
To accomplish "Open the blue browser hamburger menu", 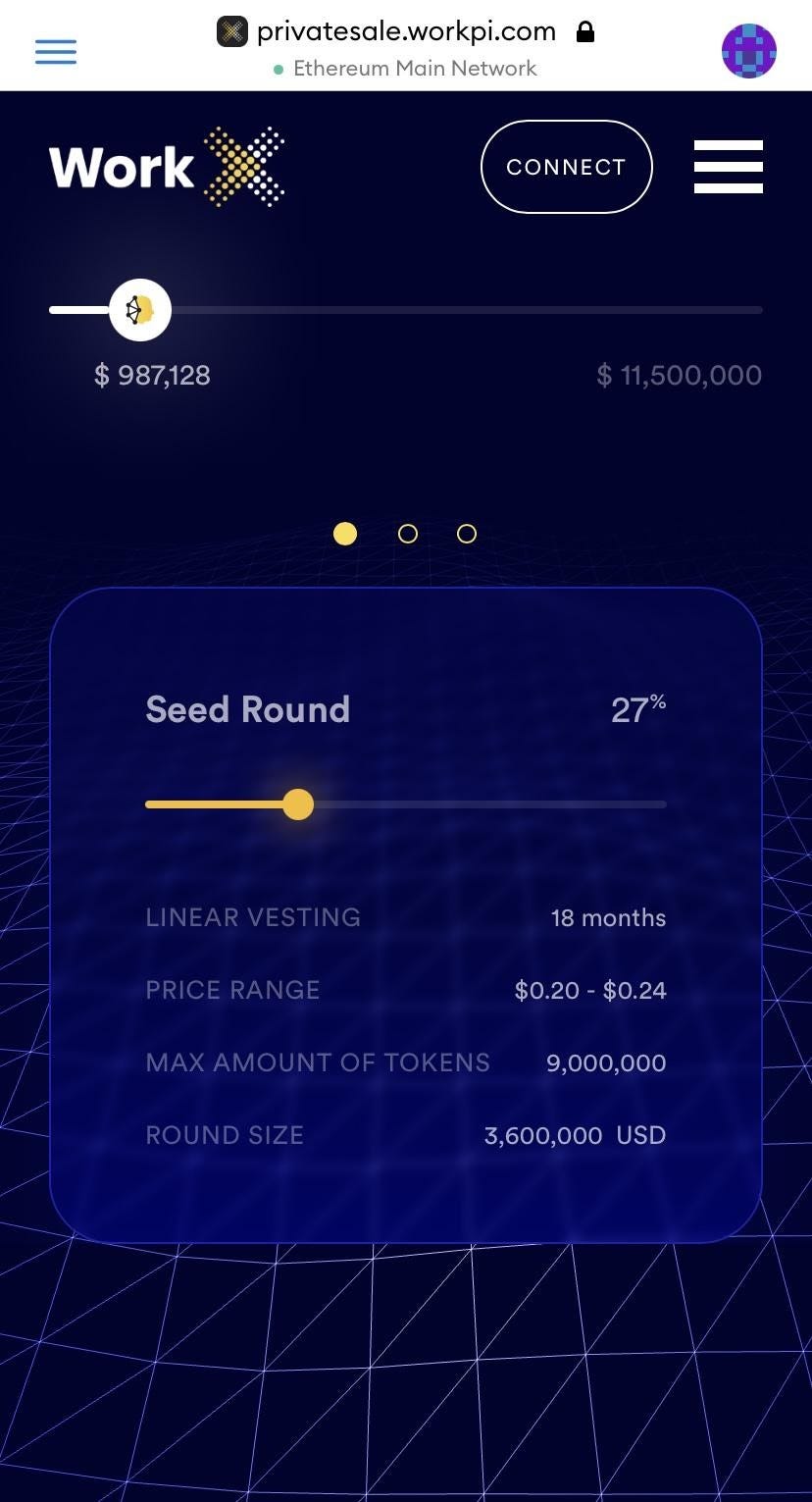I will (x=55, y=51).
